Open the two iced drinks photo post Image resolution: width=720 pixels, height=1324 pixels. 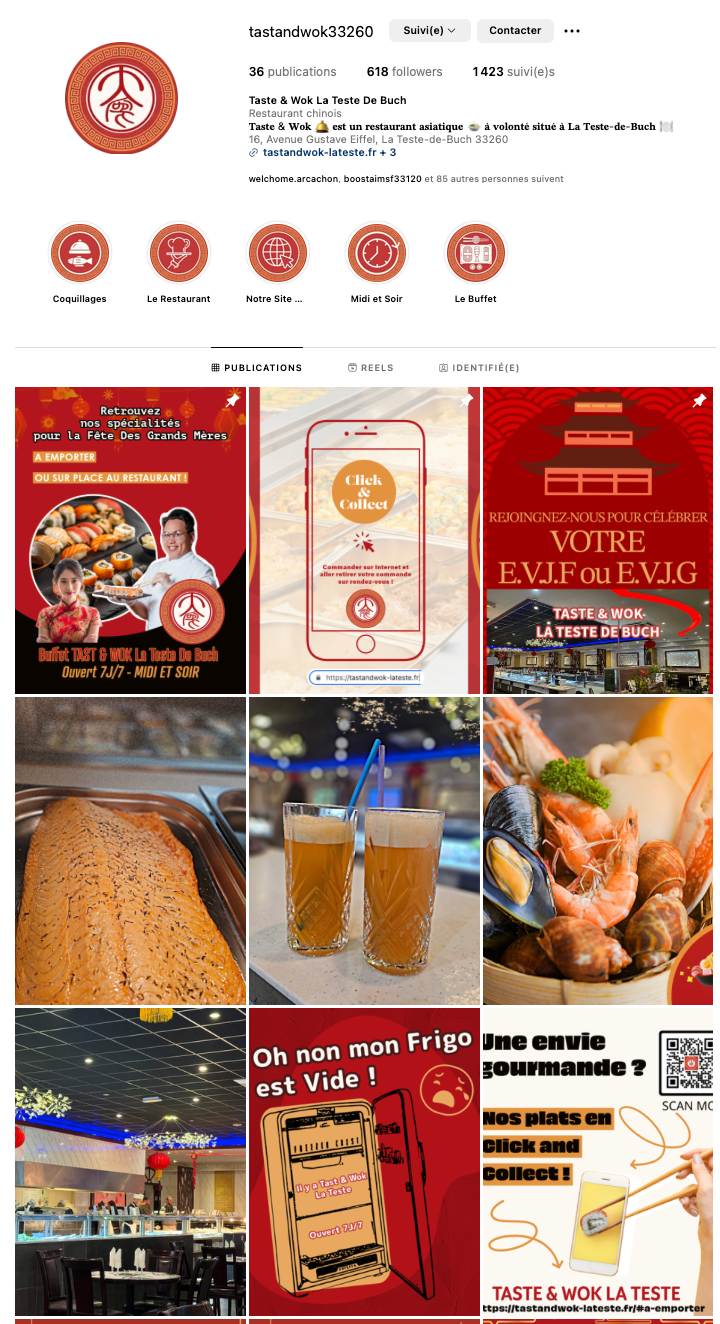(x=364, y=851)
